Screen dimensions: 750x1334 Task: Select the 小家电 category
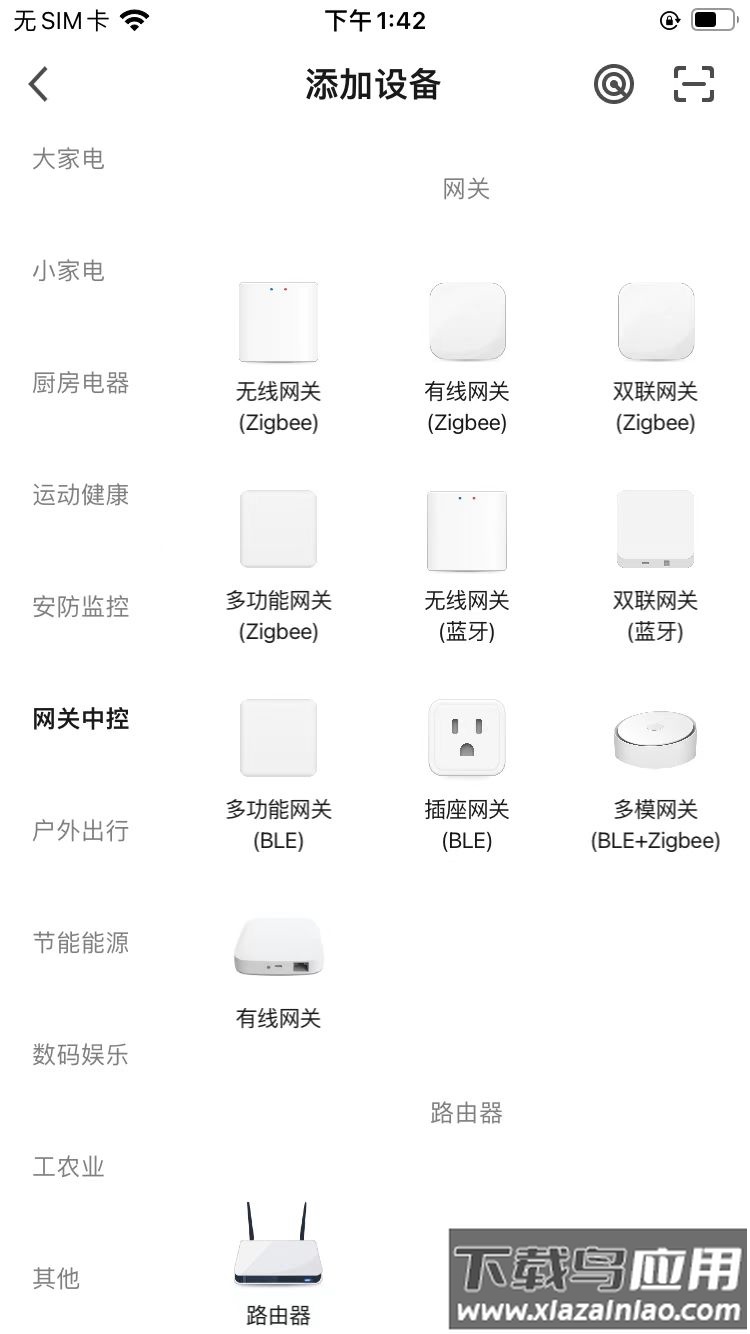68,271
